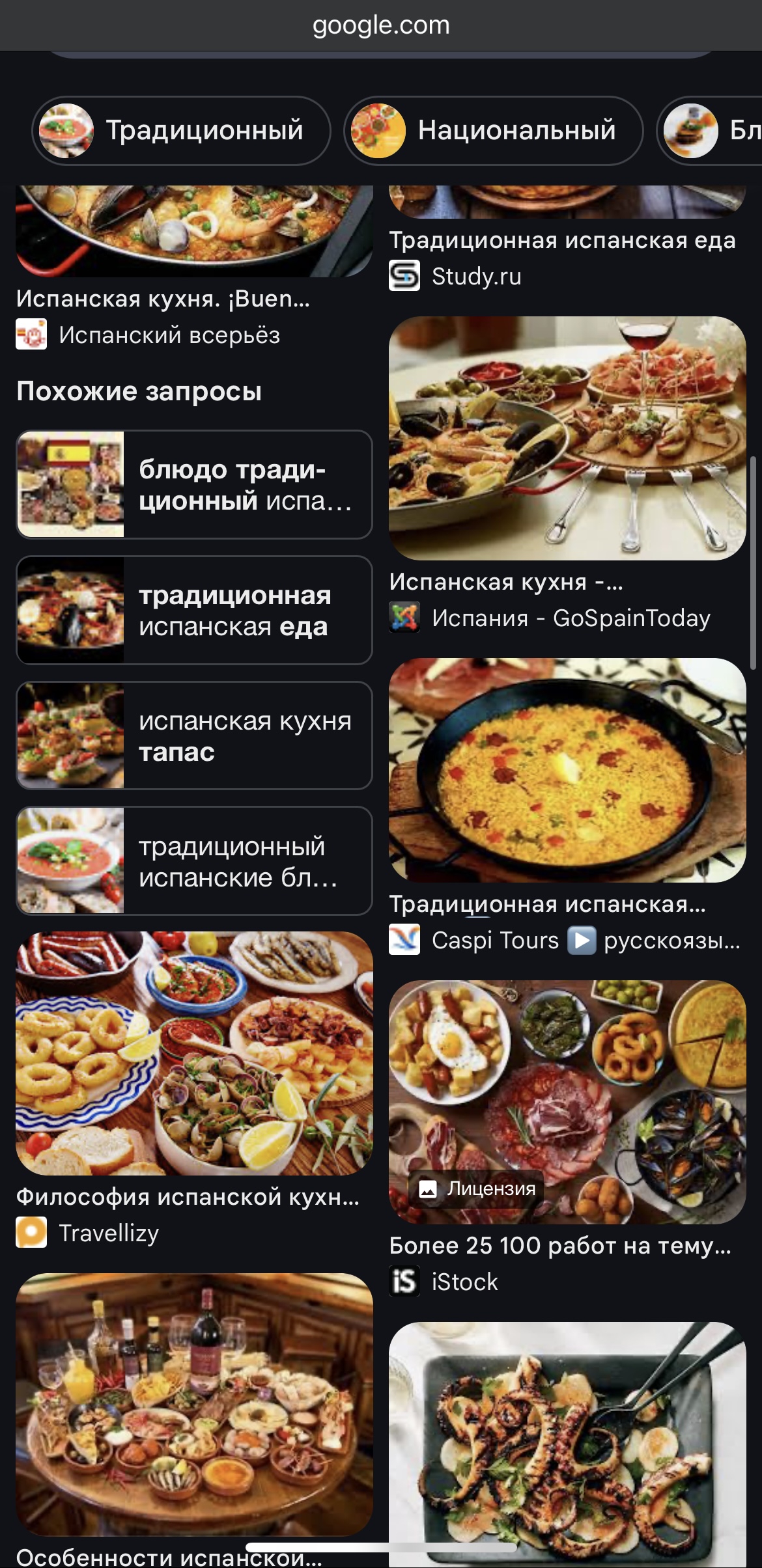Open the Испанский всерьёз image result

[x=194, y=231]
